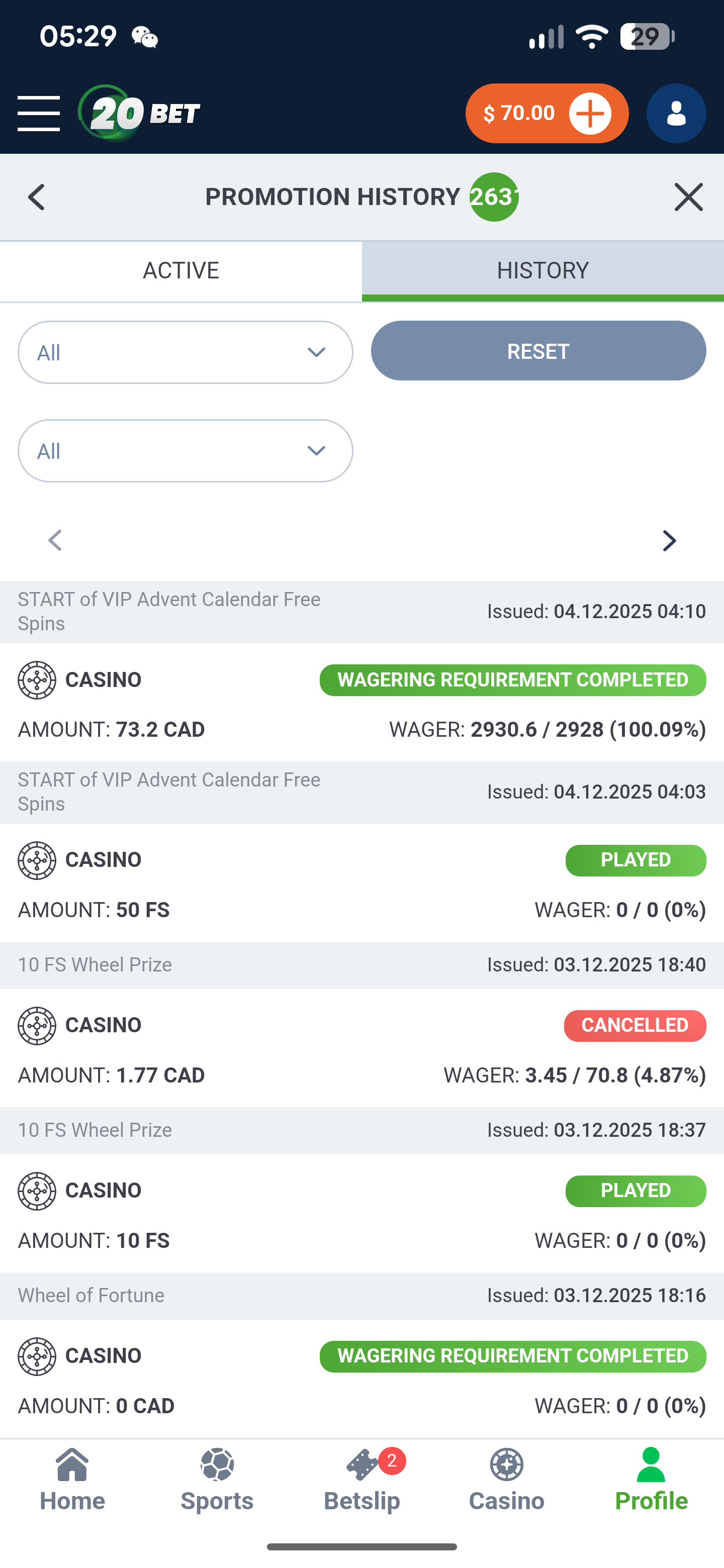The image size is (724, 1568).
Task: Tap the $70.00 deposit button
Action: [546, 113]
